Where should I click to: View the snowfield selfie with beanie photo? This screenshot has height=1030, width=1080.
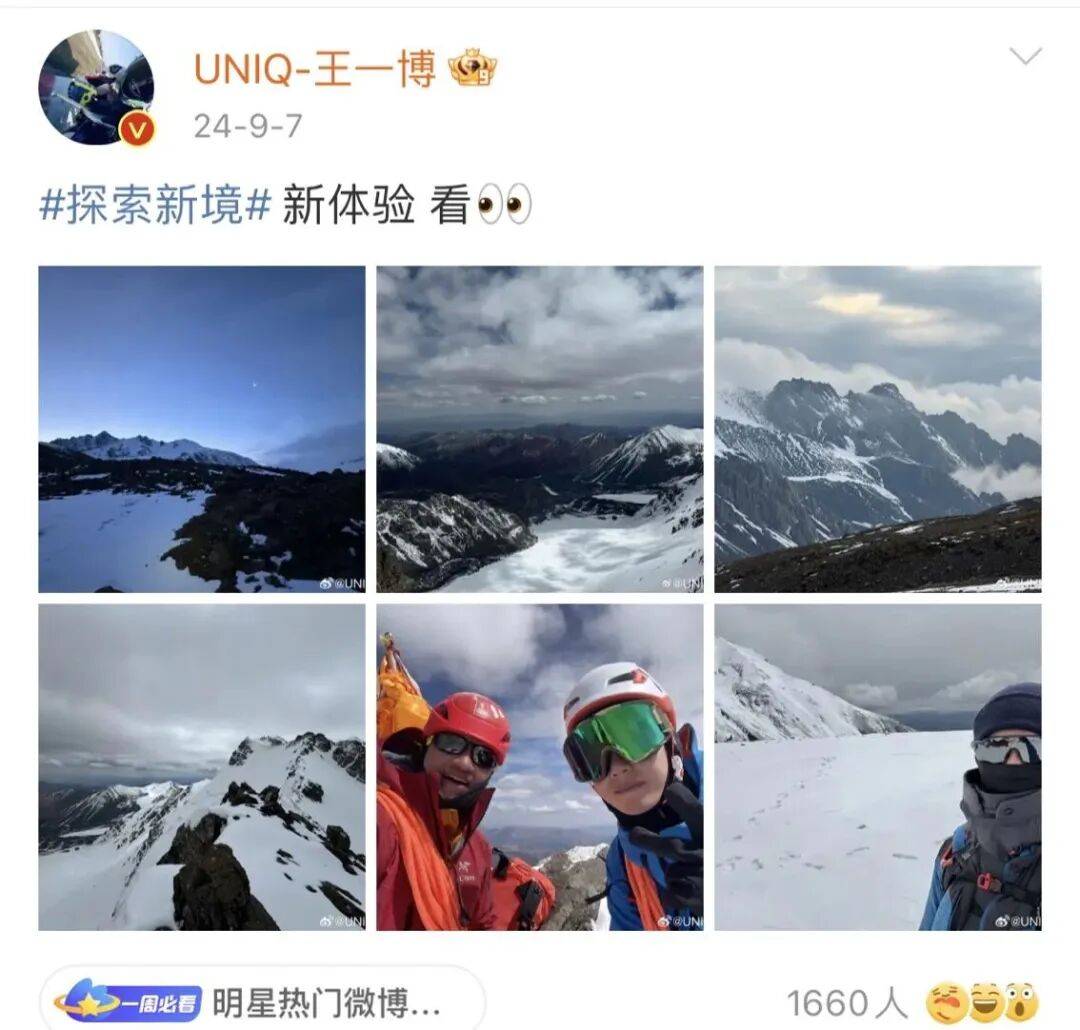pyautogui.click(x=877, y=767)
